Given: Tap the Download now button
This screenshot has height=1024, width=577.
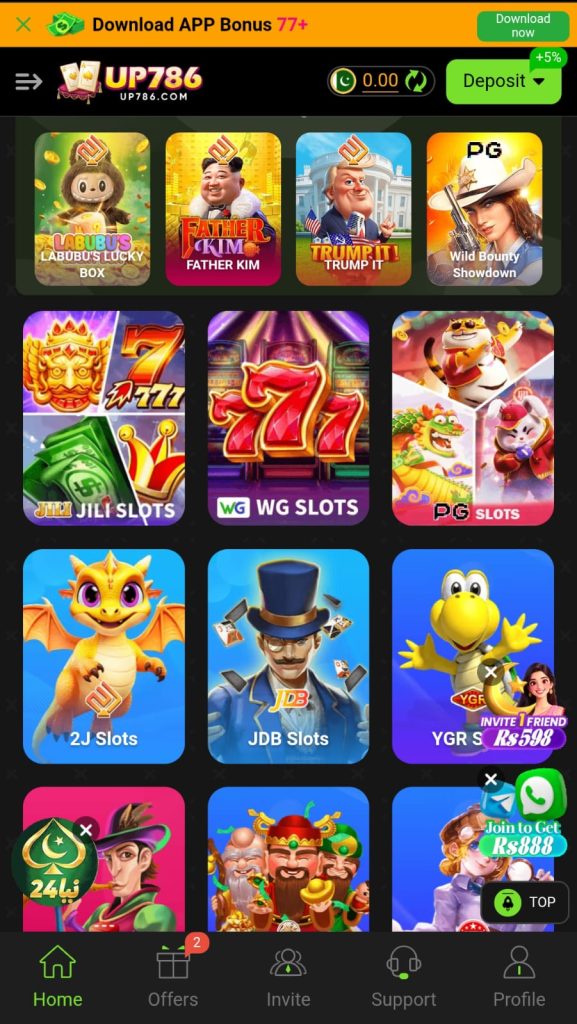Looking at the screenshot, I should tap(523, 26).
